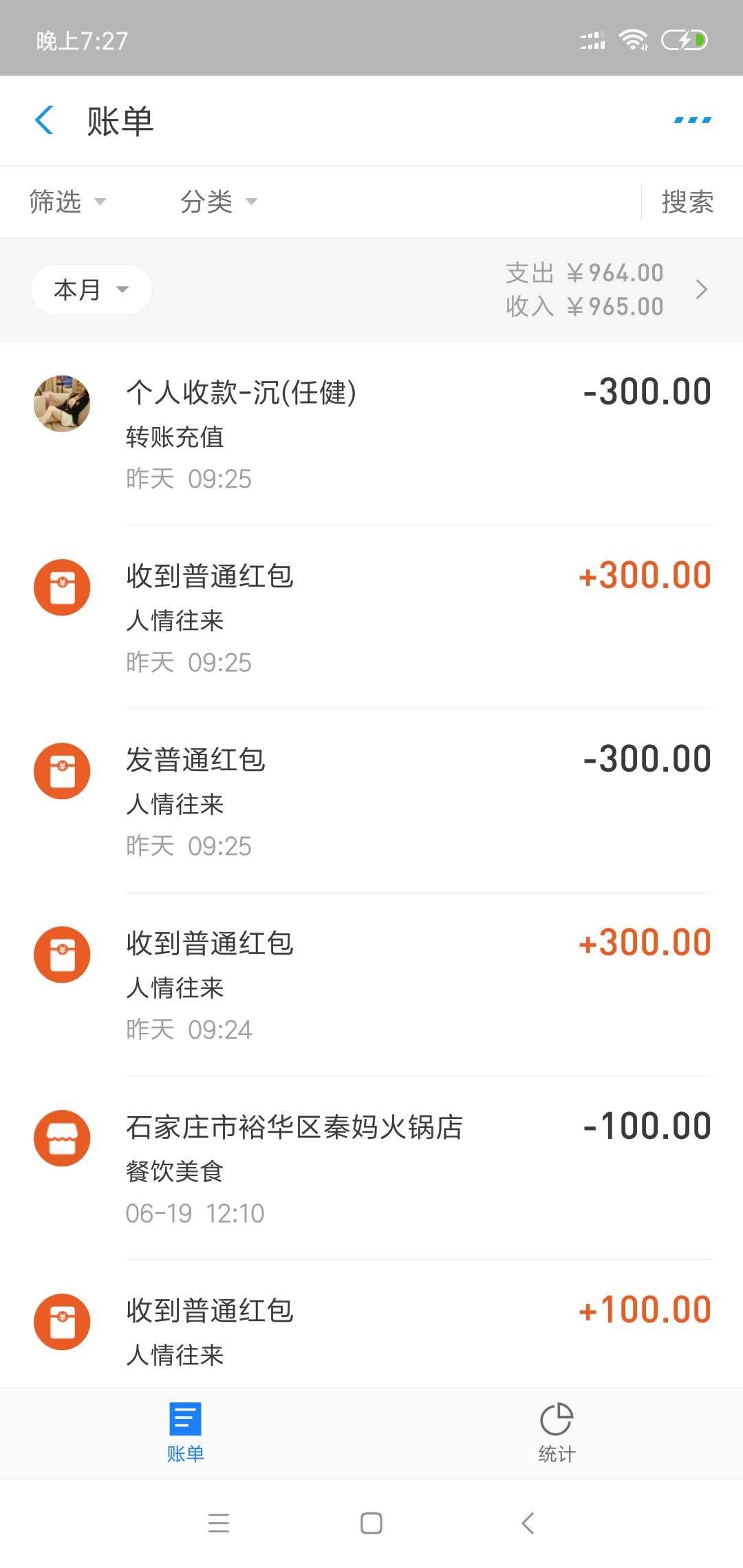Screen dimensions: 743x1568
Task: Select the 账单 bottom tab
Action: point(186,1433)
